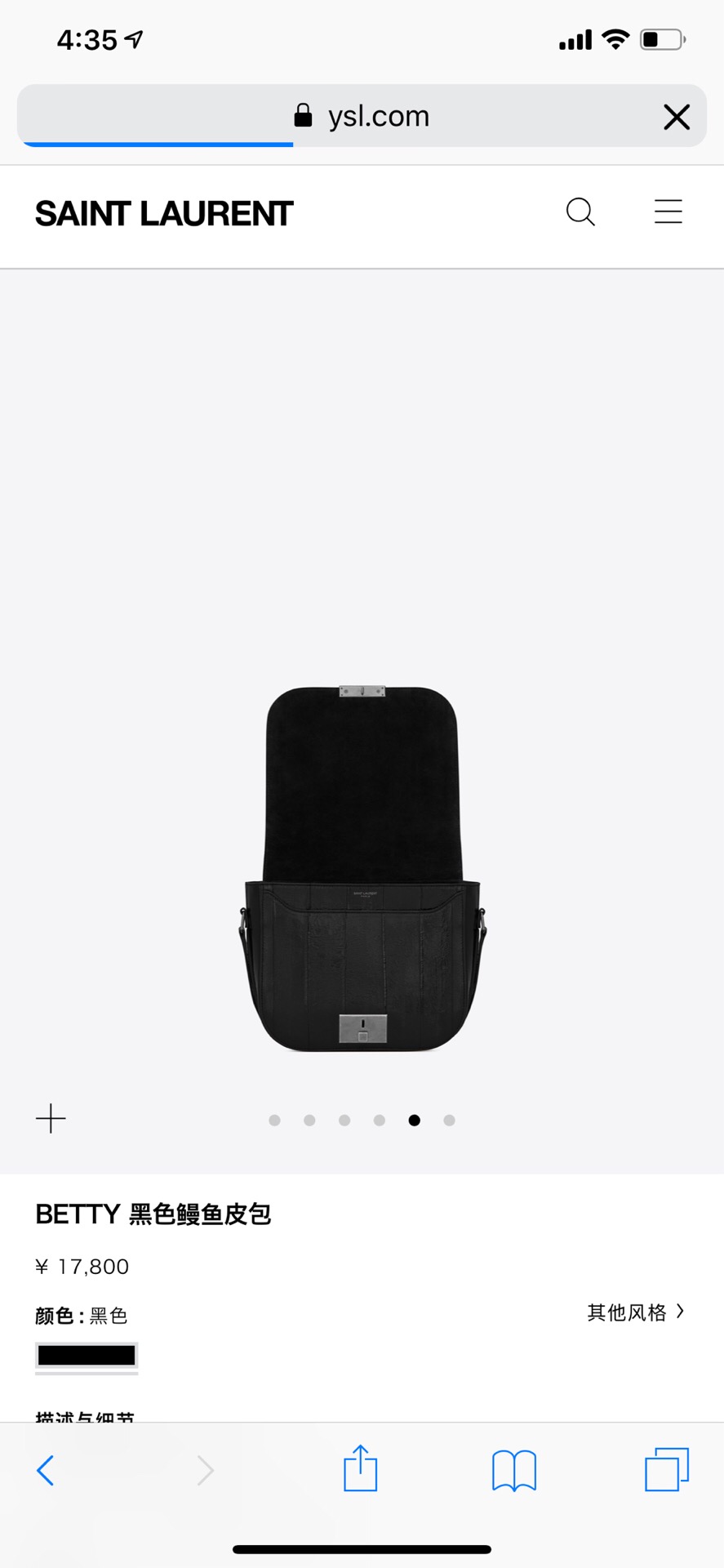Jump to the last image dot

(449, 1120)
